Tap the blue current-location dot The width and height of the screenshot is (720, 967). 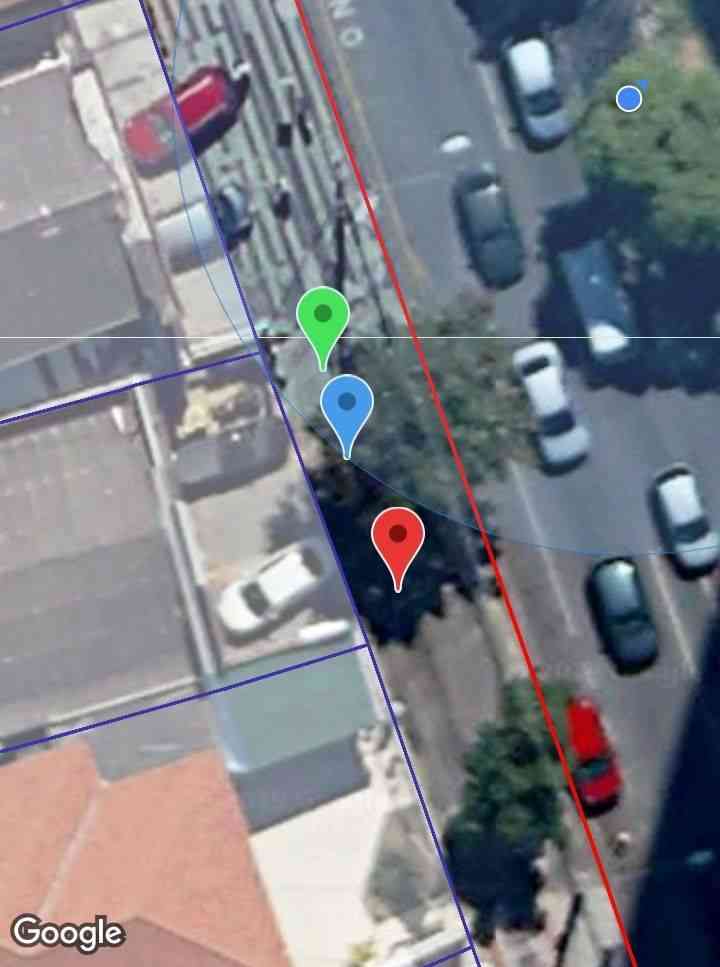pyautogui.click(x=629, y=98)
